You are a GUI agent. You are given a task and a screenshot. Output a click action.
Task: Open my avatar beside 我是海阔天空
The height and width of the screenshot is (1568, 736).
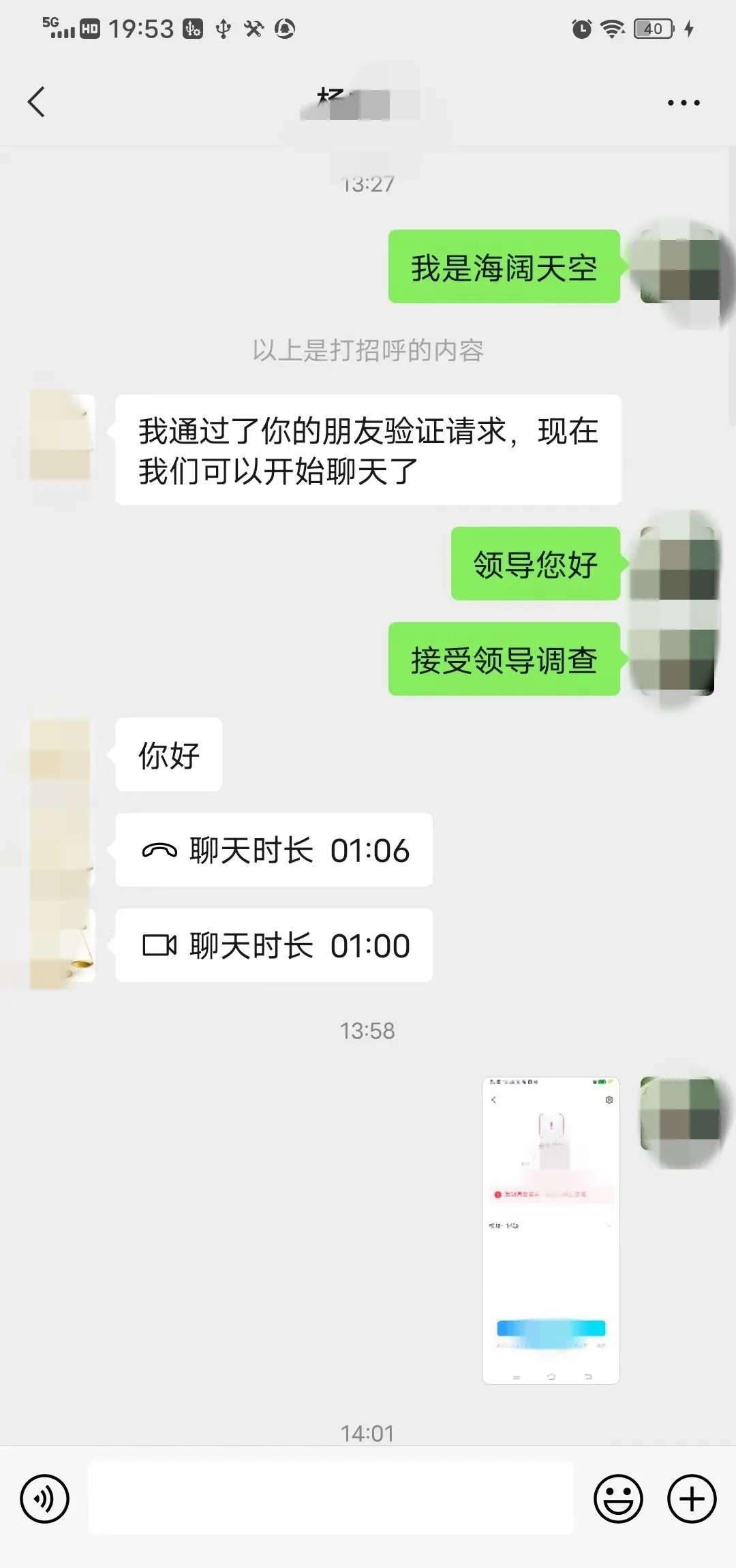(x=679, y=267)
